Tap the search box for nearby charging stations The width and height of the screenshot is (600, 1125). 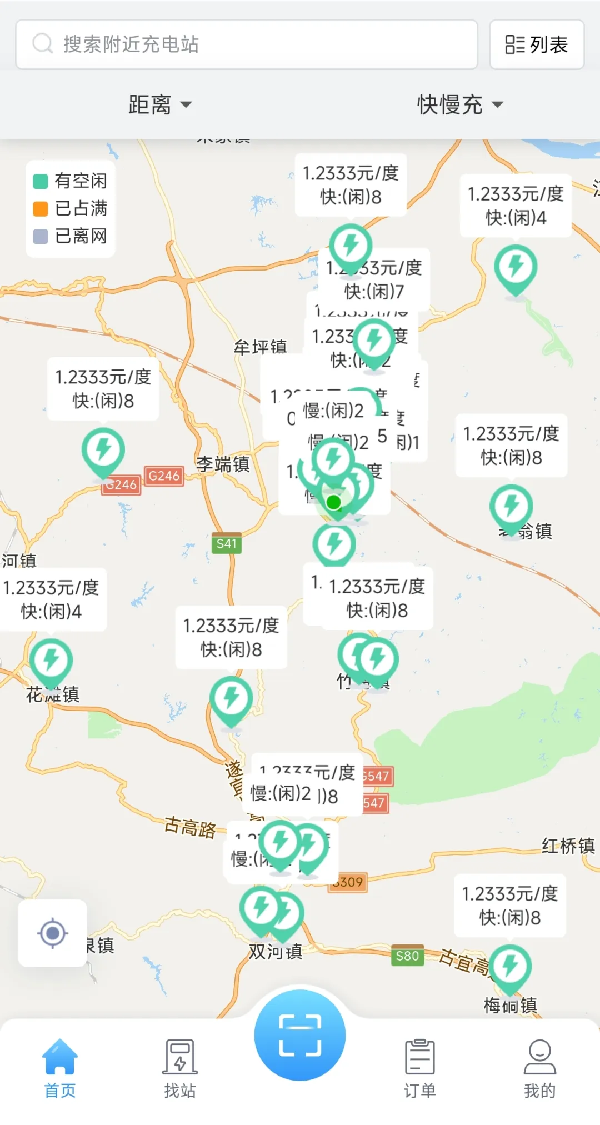245,44
